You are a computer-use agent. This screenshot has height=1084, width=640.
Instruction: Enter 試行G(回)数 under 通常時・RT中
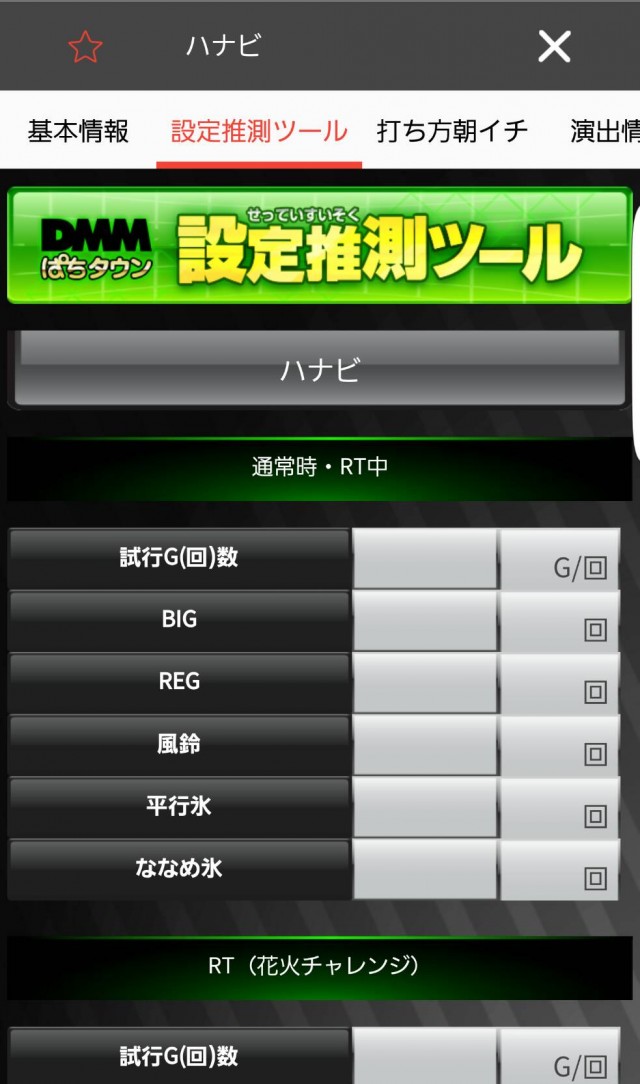click(425, 559)
